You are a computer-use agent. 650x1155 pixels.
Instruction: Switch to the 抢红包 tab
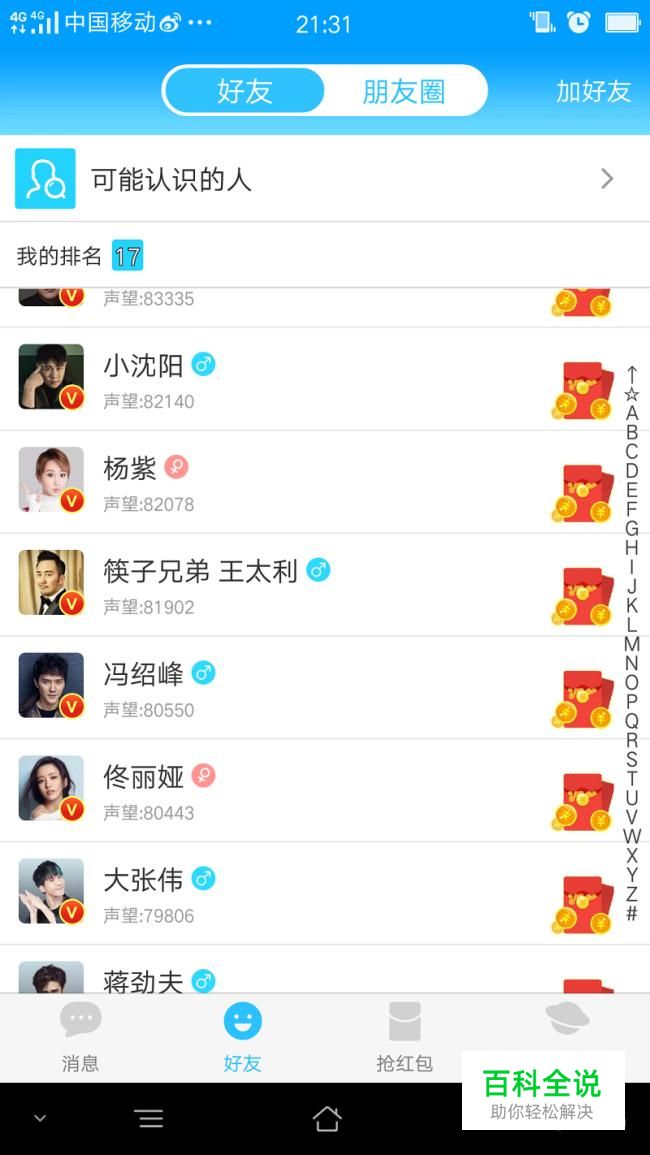pyautogui.click(x=404, y=1037)
